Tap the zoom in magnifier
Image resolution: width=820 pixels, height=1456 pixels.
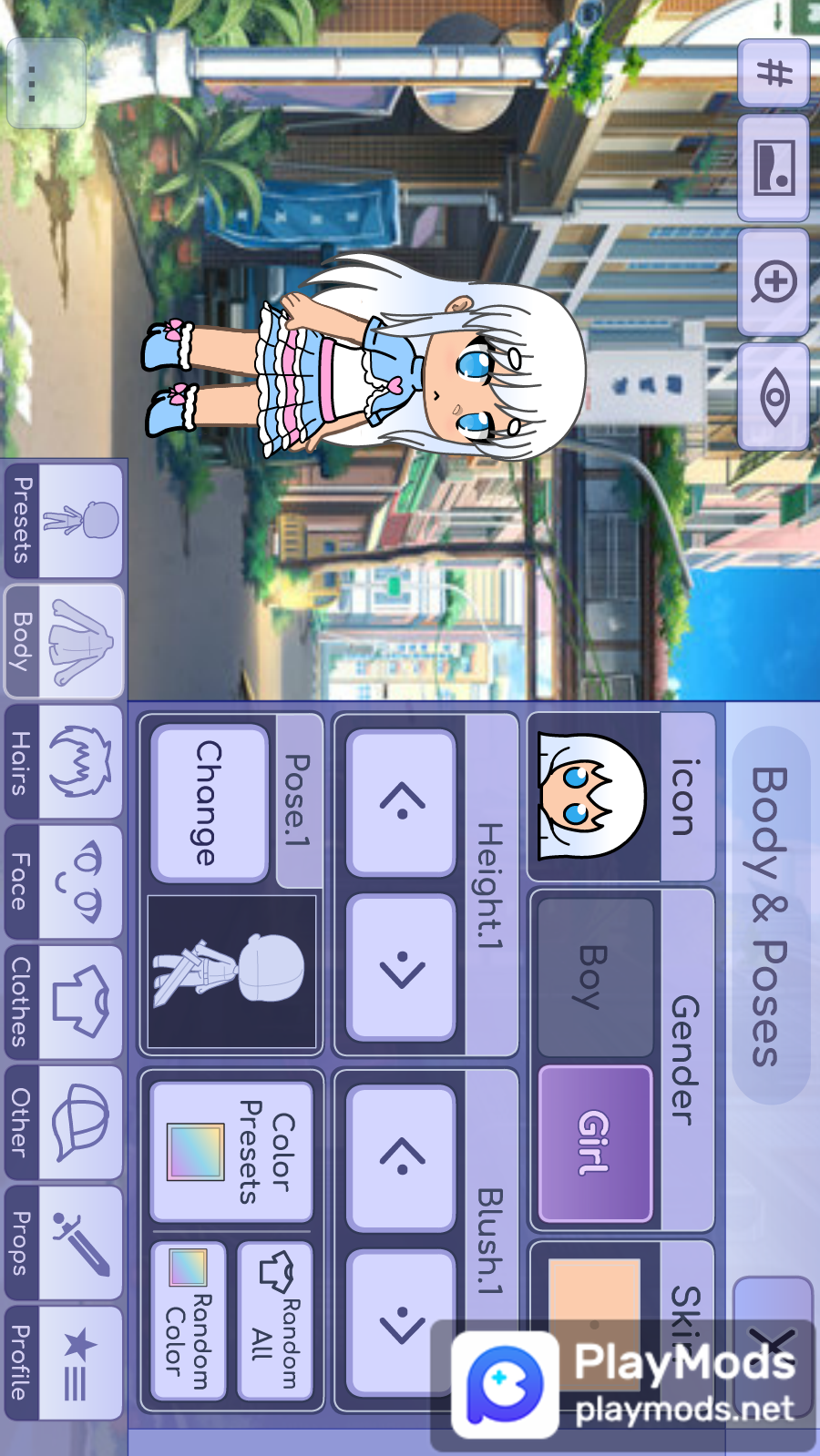tap(774, 282)
